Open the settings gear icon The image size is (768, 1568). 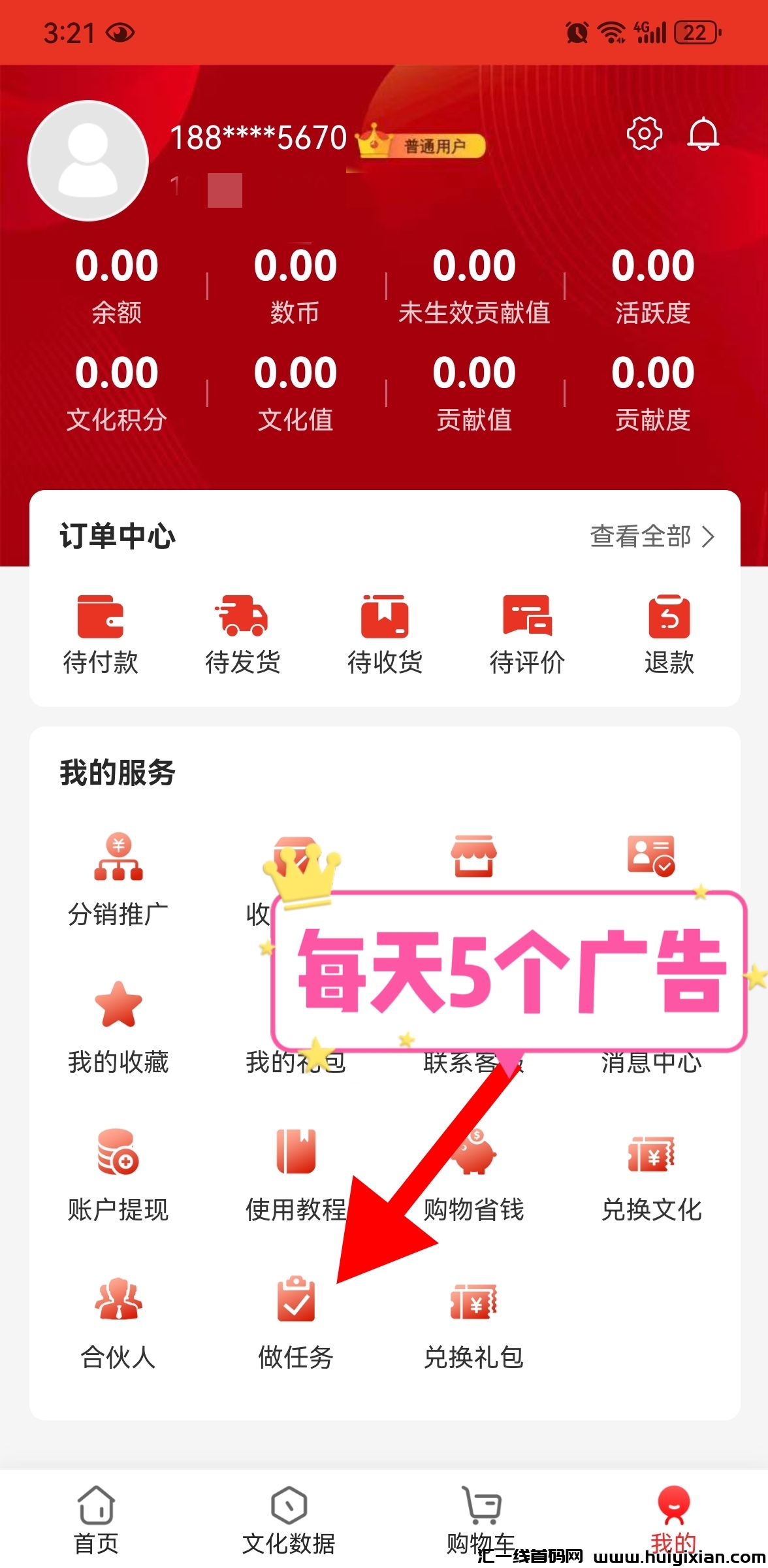pos(644,134)
